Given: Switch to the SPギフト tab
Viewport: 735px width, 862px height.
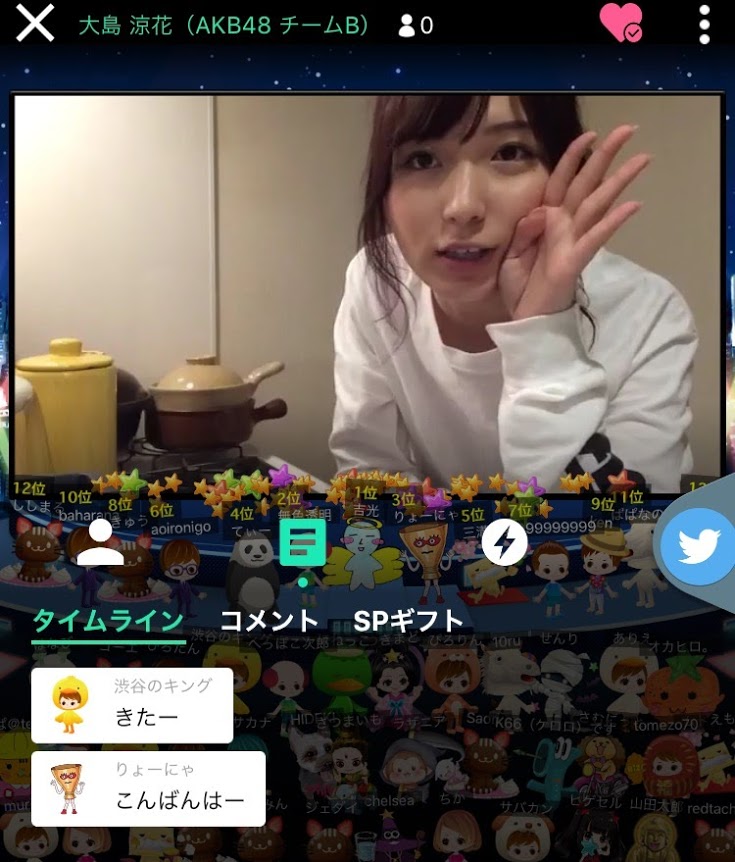Looking at the screenshot, I should 408,621.
